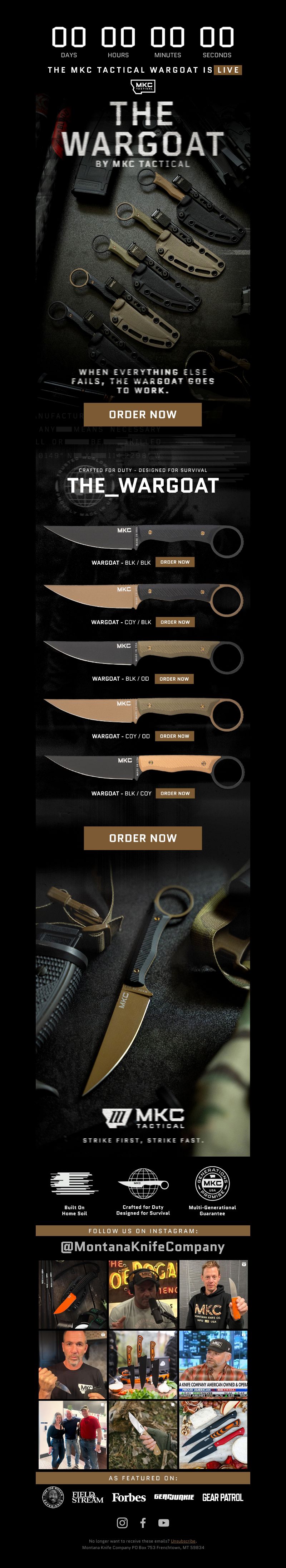Open the YouTube channel icon
The width and height of the screenshot is (286, 1568).
click(x=164, y=1523)
